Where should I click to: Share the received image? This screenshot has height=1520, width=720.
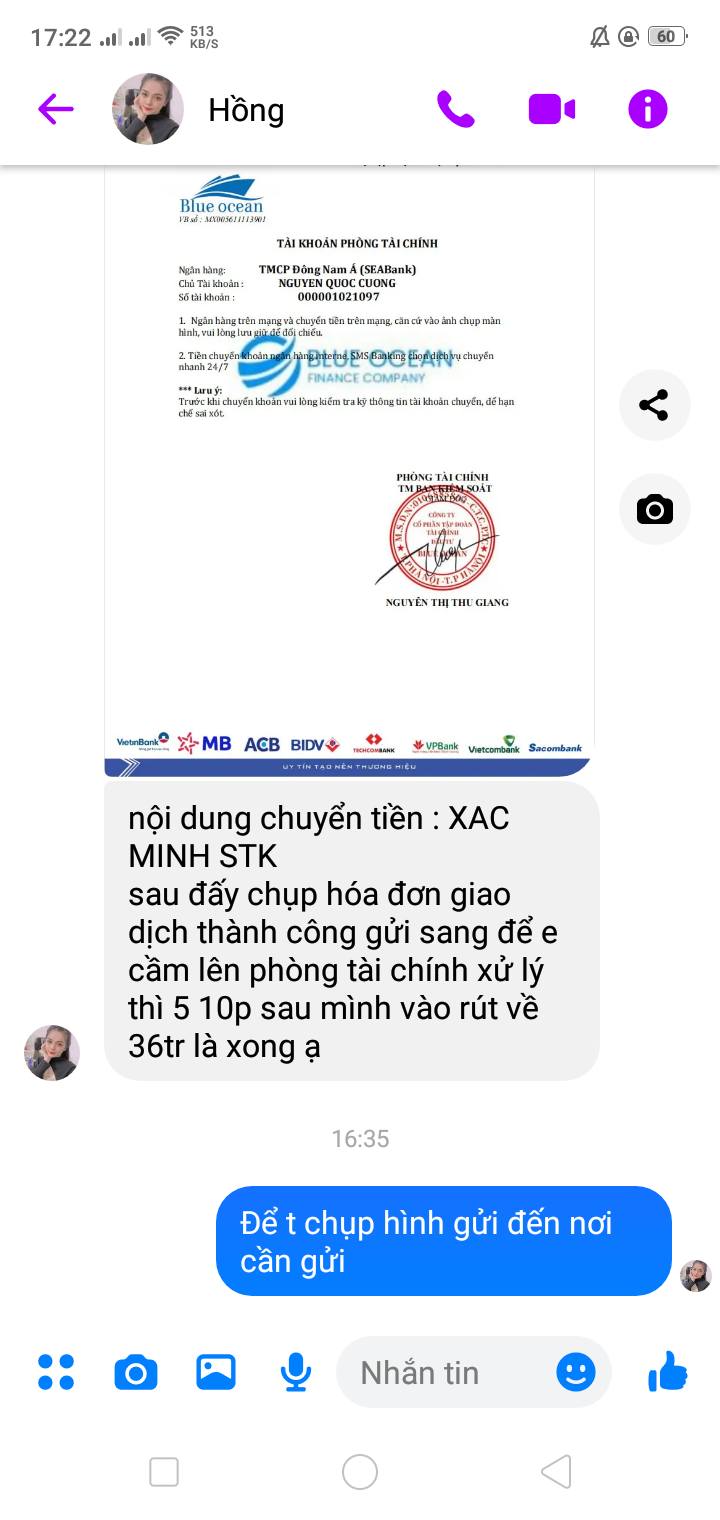(654, 405)
